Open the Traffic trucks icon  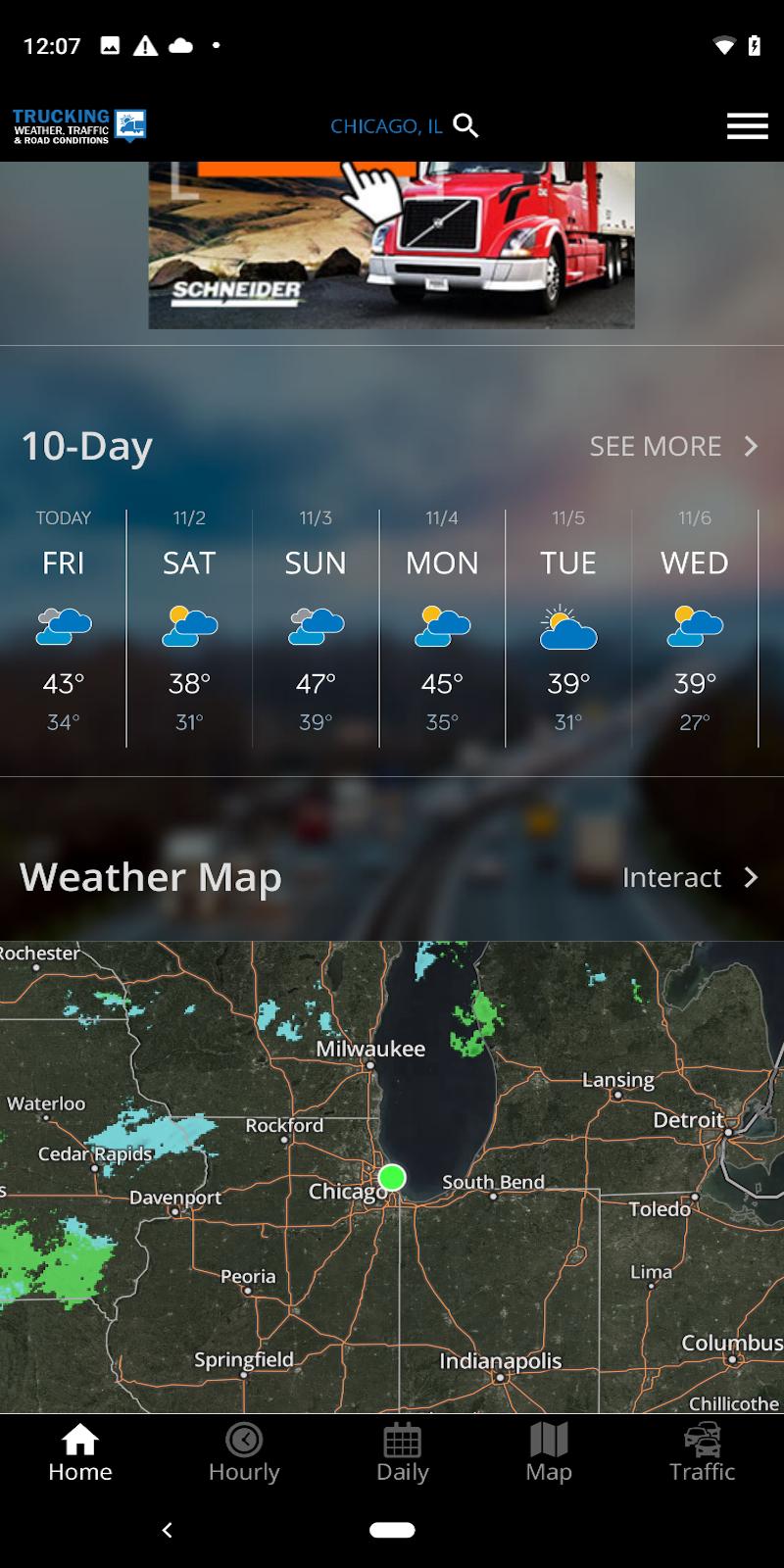pos(702,1441)
